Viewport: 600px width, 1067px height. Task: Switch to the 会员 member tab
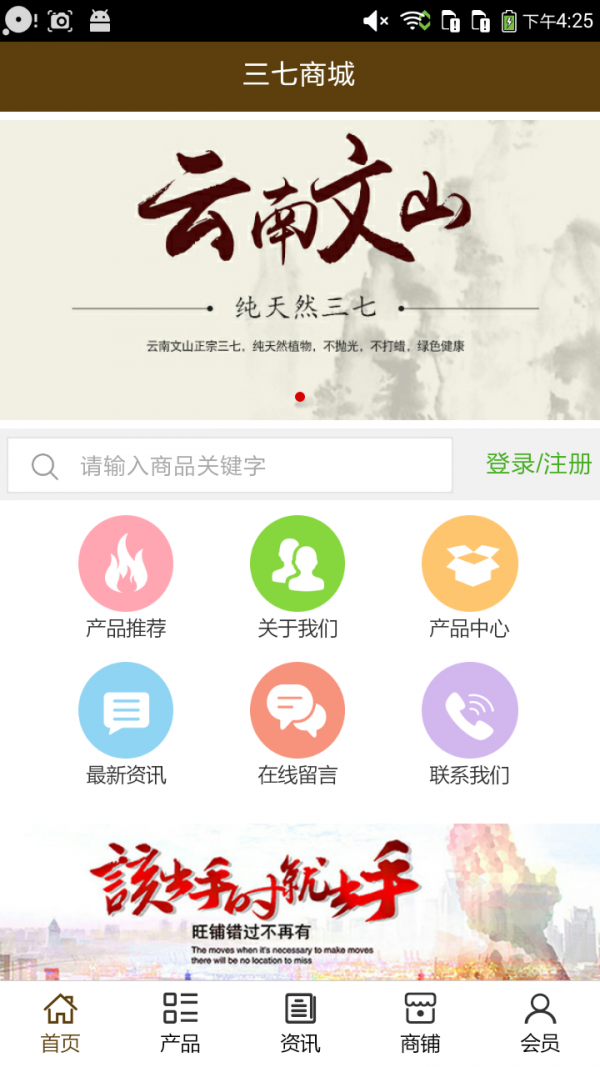540,1023
